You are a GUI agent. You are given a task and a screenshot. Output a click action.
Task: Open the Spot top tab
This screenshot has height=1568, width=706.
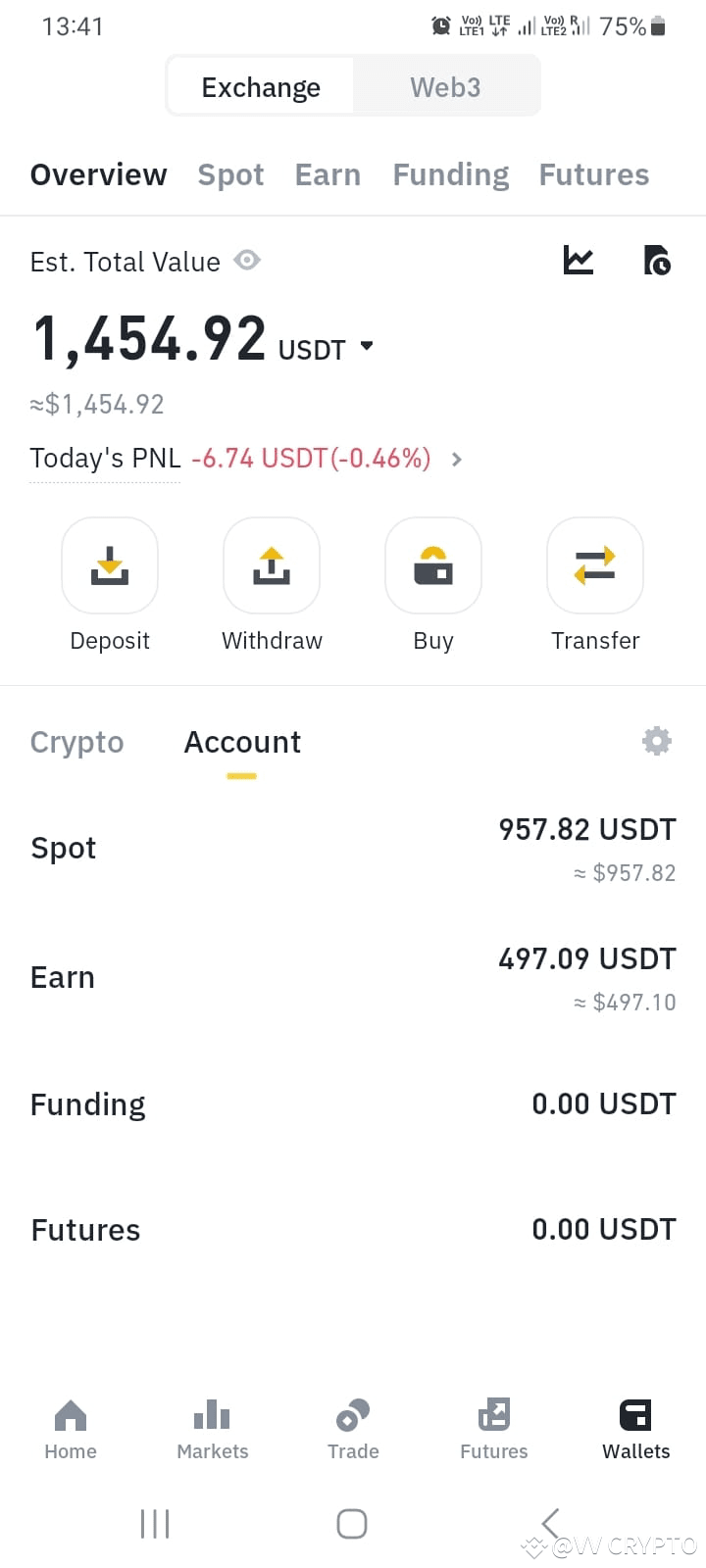pos(230,174)
